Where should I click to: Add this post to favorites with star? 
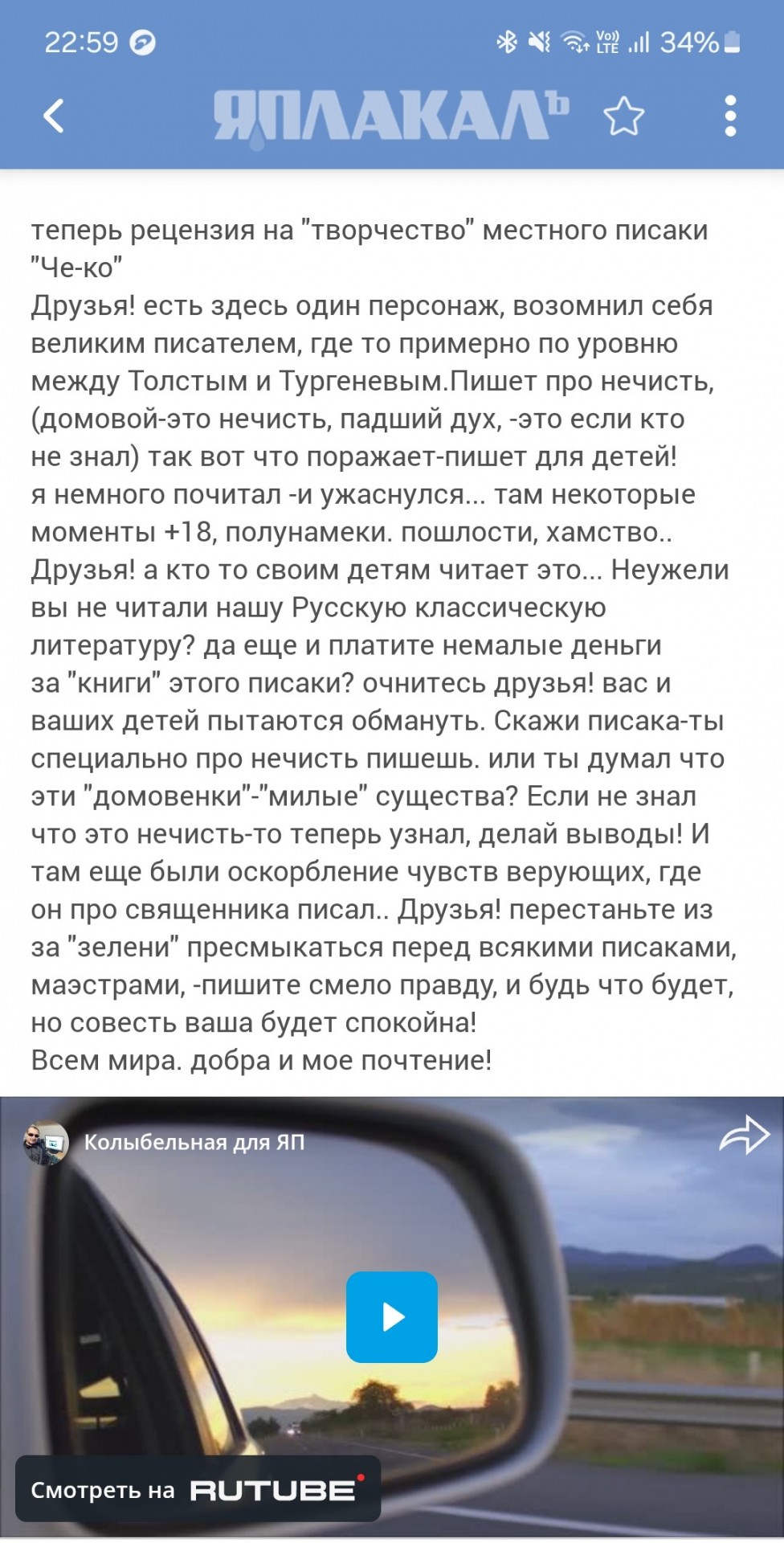(623, 116)
